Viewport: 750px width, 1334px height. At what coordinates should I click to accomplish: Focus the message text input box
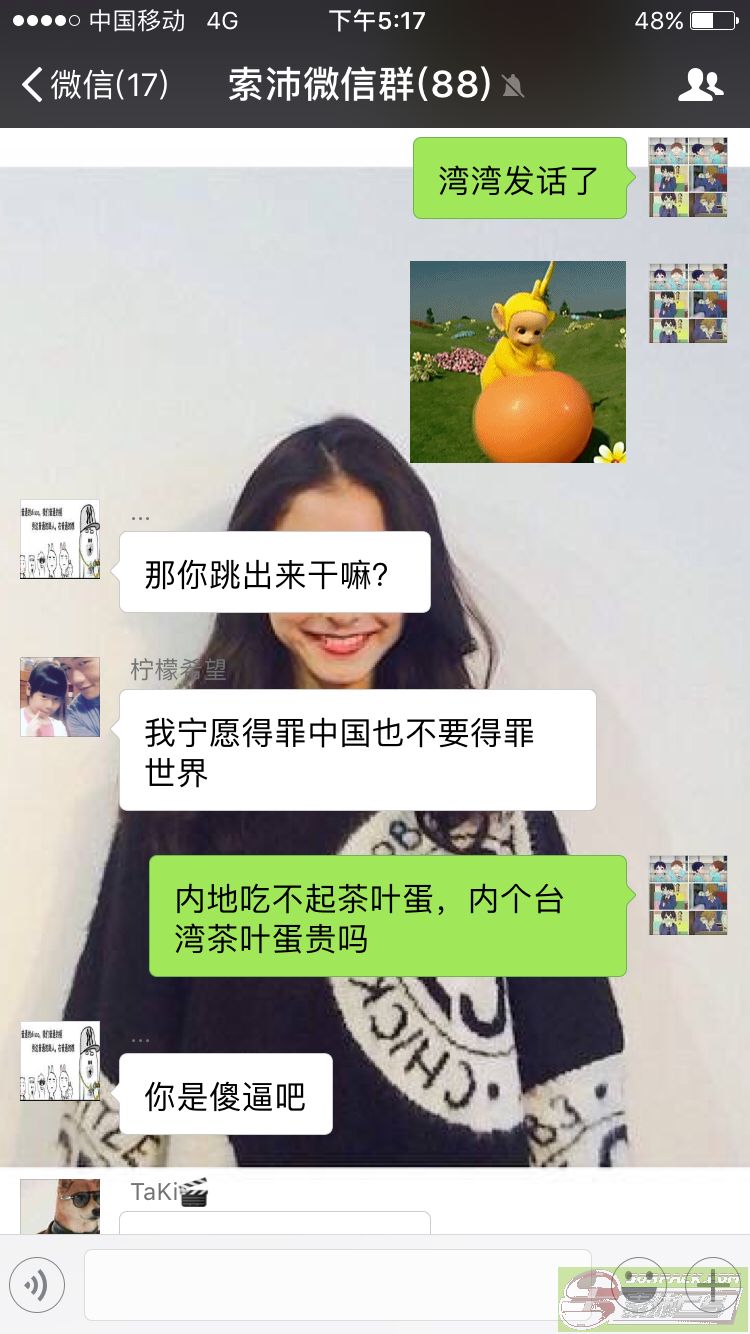(338, 1284)
